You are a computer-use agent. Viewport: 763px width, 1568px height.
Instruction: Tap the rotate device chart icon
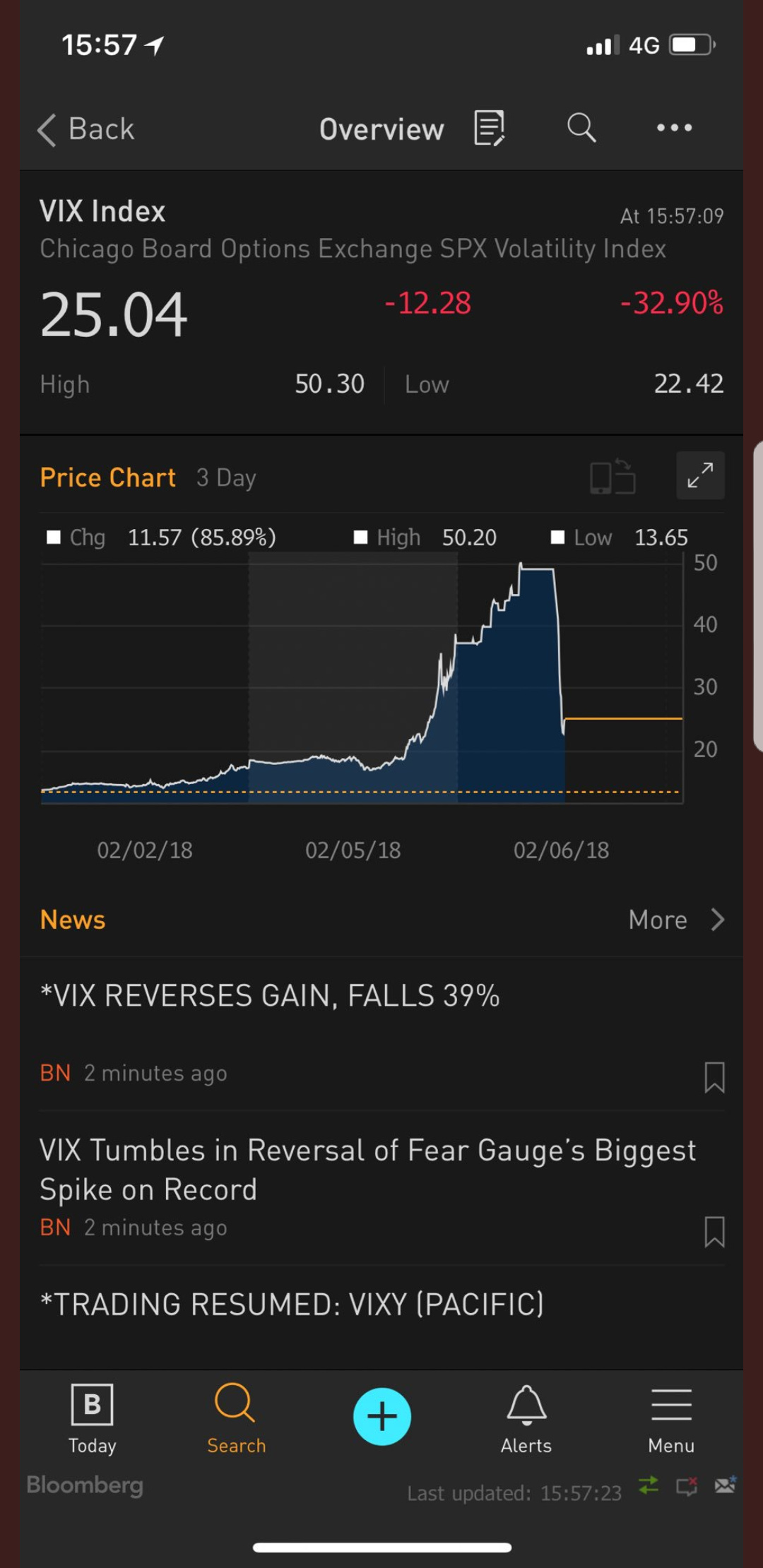tap(613, 476)
